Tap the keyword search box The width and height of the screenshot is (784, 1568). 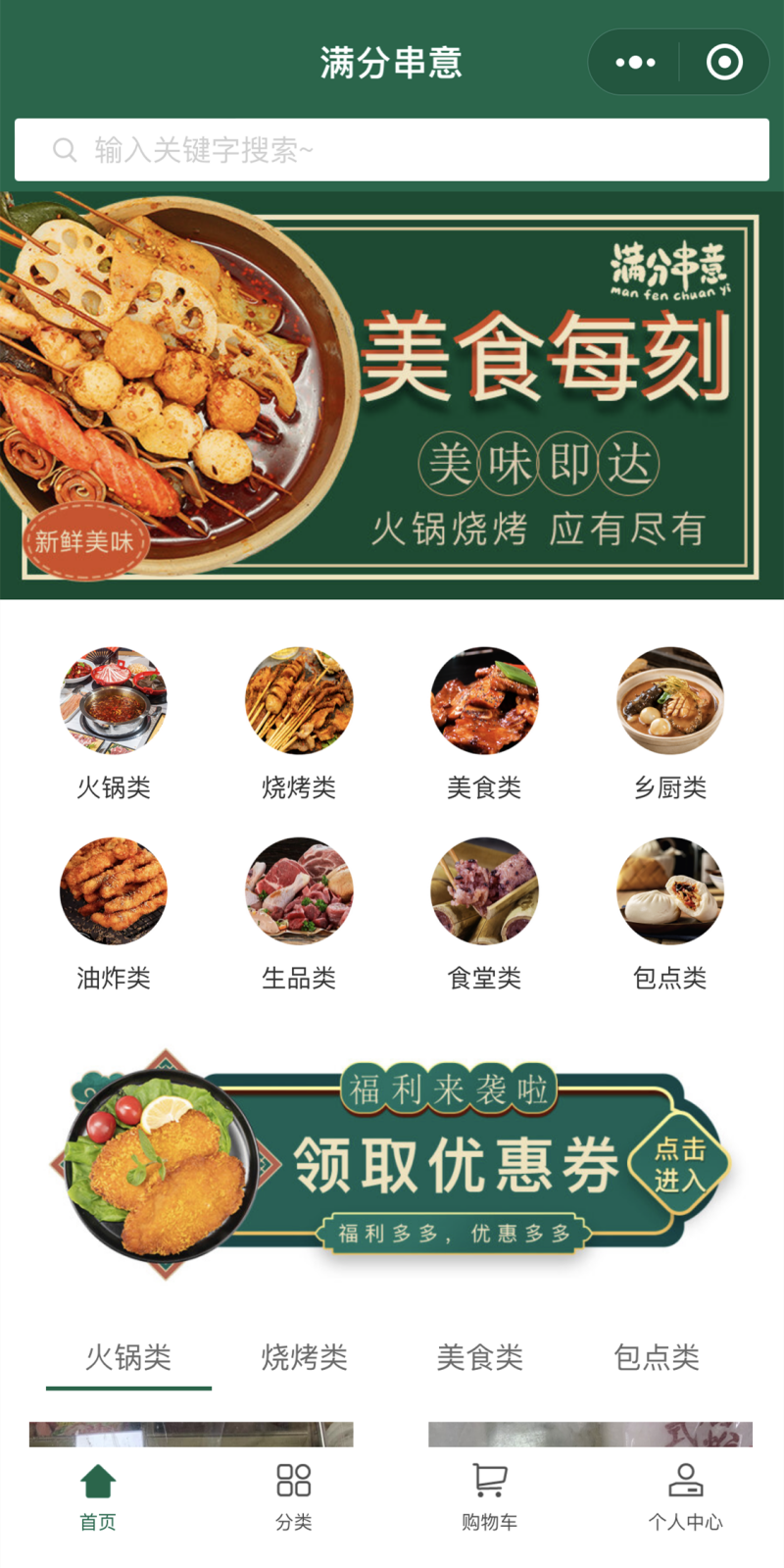tap(392, 150)
